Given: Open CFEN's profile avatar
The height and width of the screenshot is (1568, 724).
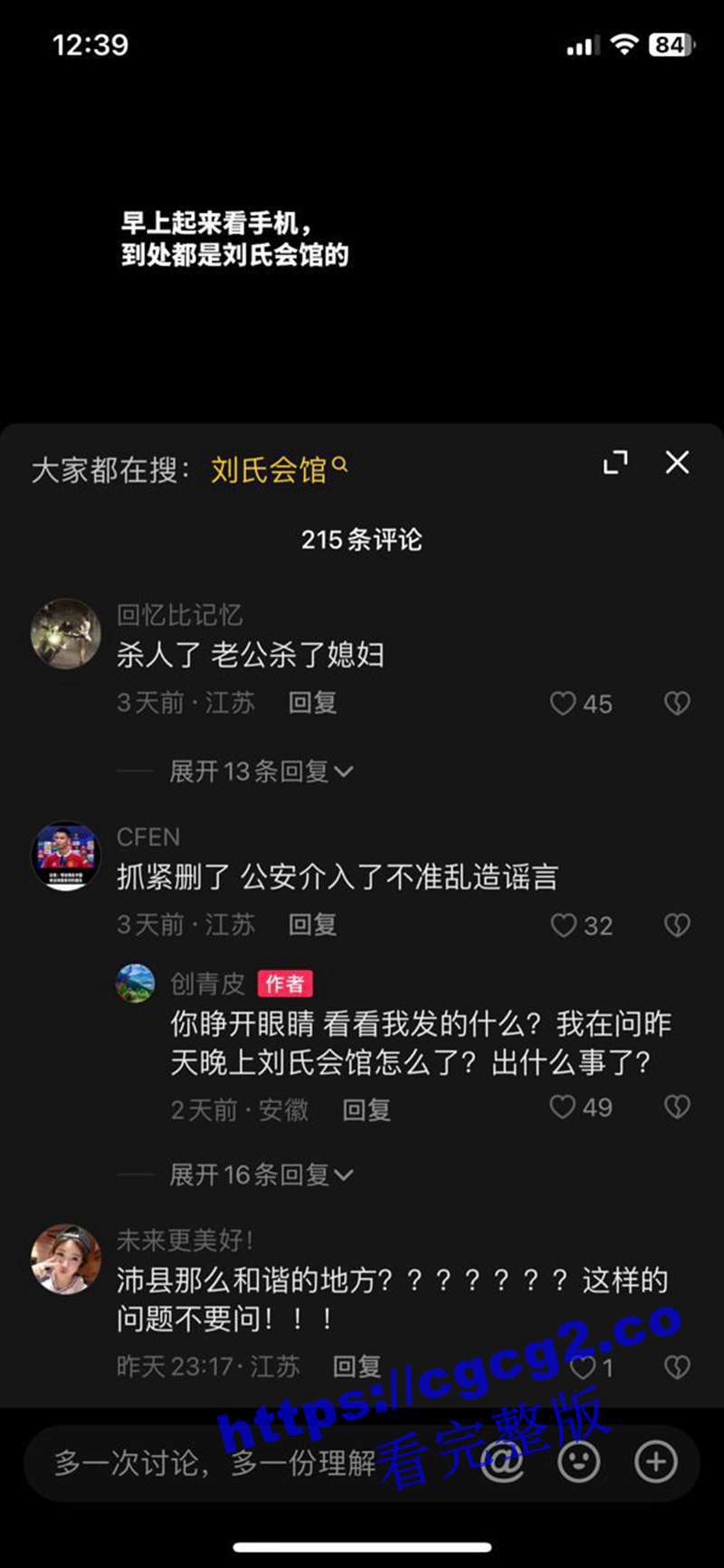Looking at the screenshot, I should (x=65, y=855).
